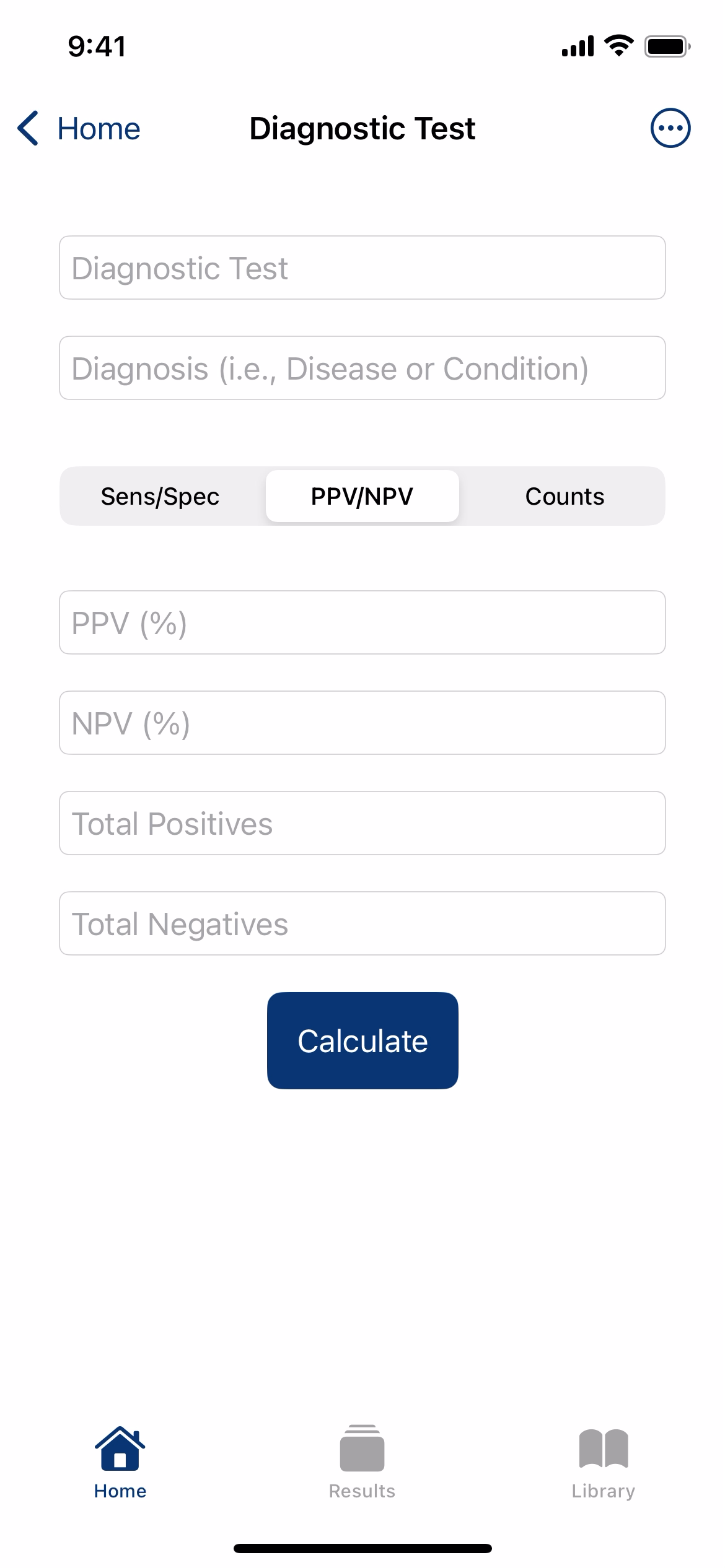This screenshot has width=725, height=1568.
Task: Switch to the Results tab
Action: [x=362, y=1461]
